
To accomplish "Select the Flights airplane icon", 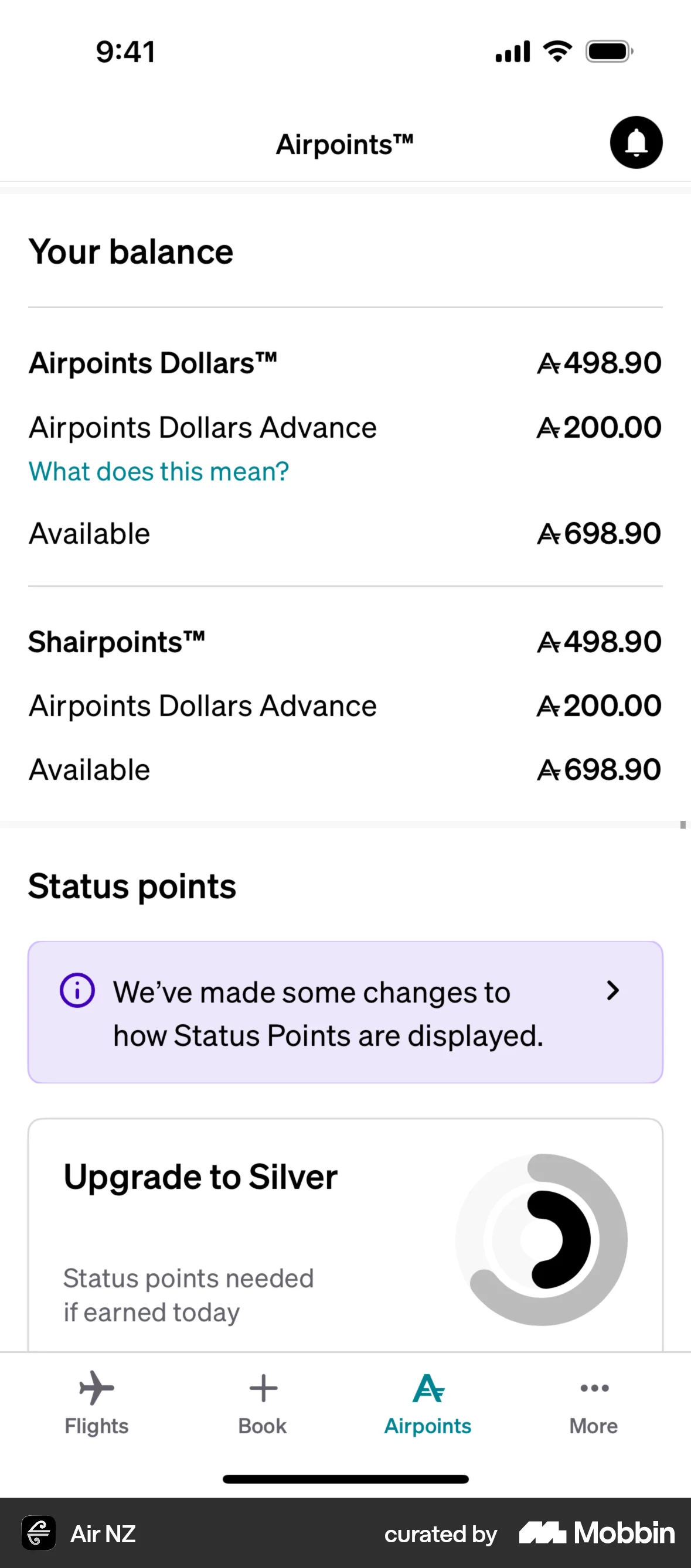I will tap(96, 1390).
